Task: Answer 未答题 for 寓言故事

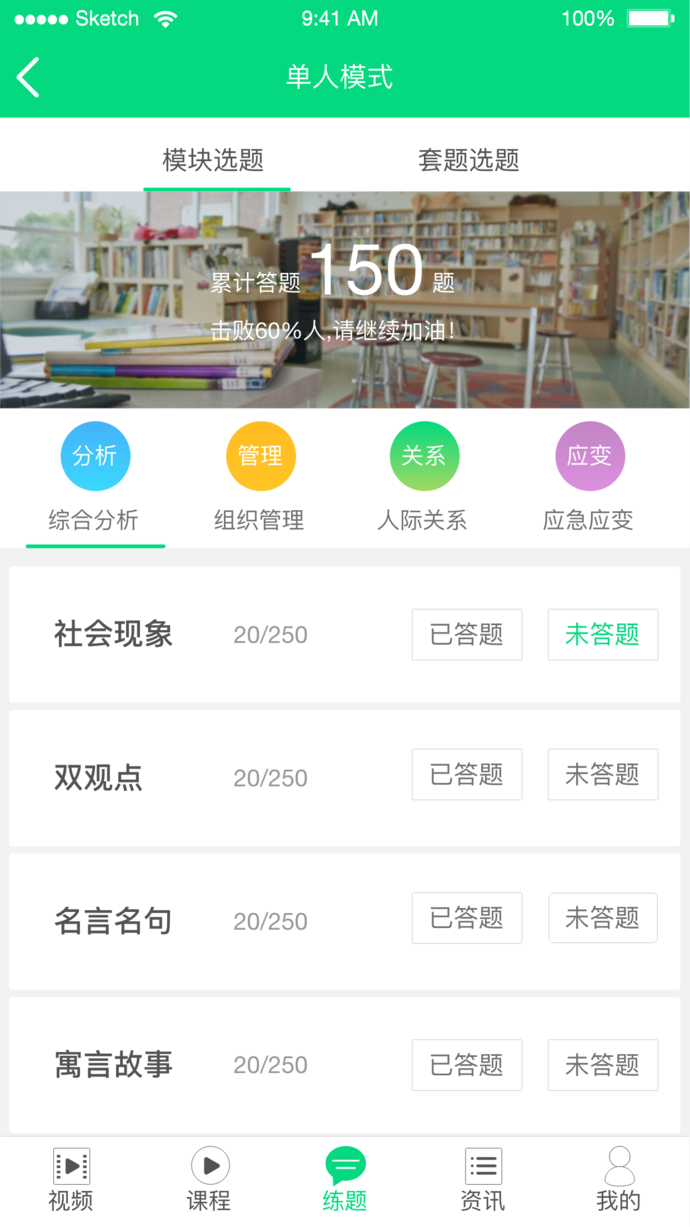Action: click(602, 1065)
